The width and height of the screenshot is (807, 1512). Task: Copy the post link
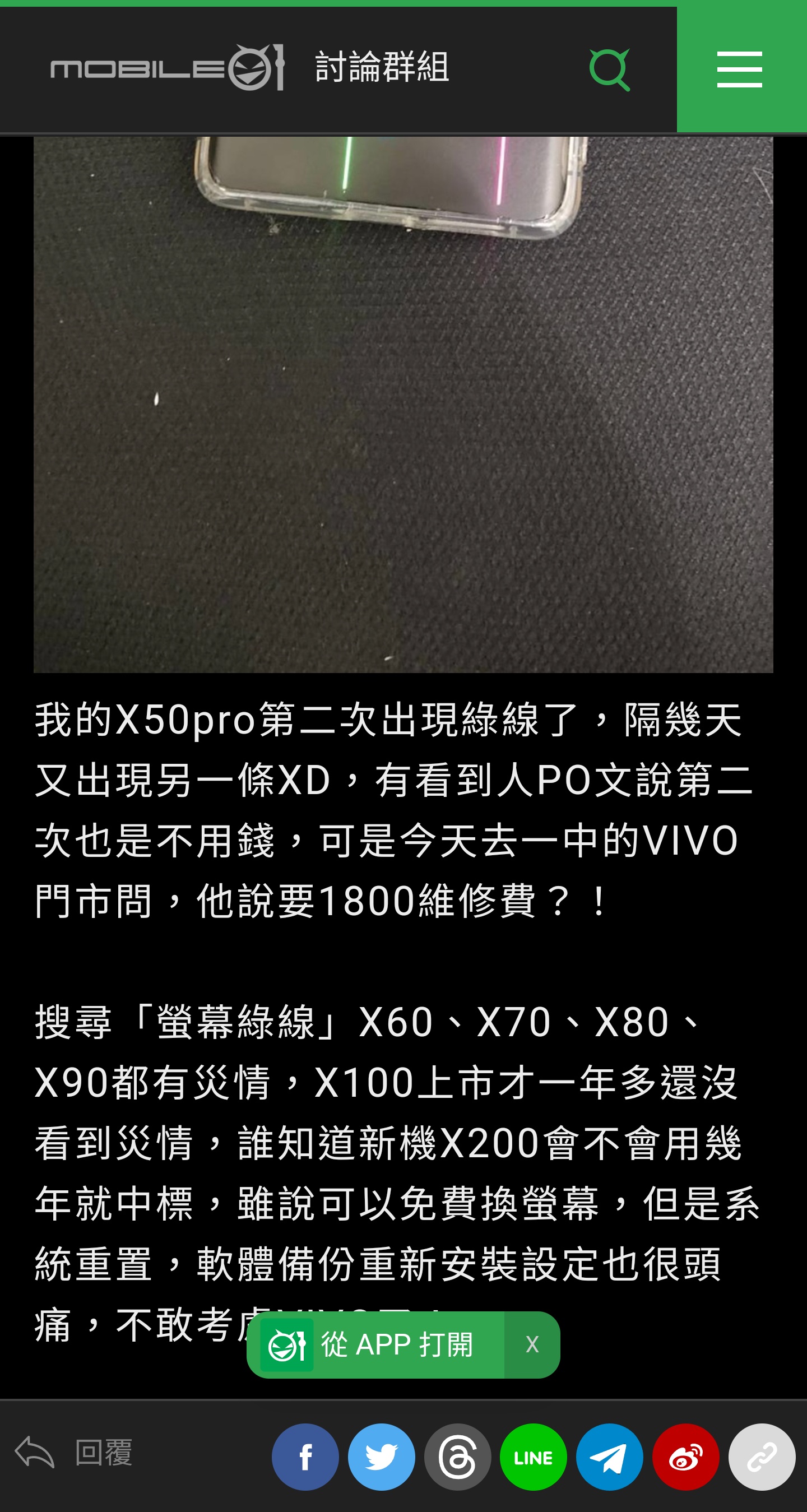tap(762, 1457)
